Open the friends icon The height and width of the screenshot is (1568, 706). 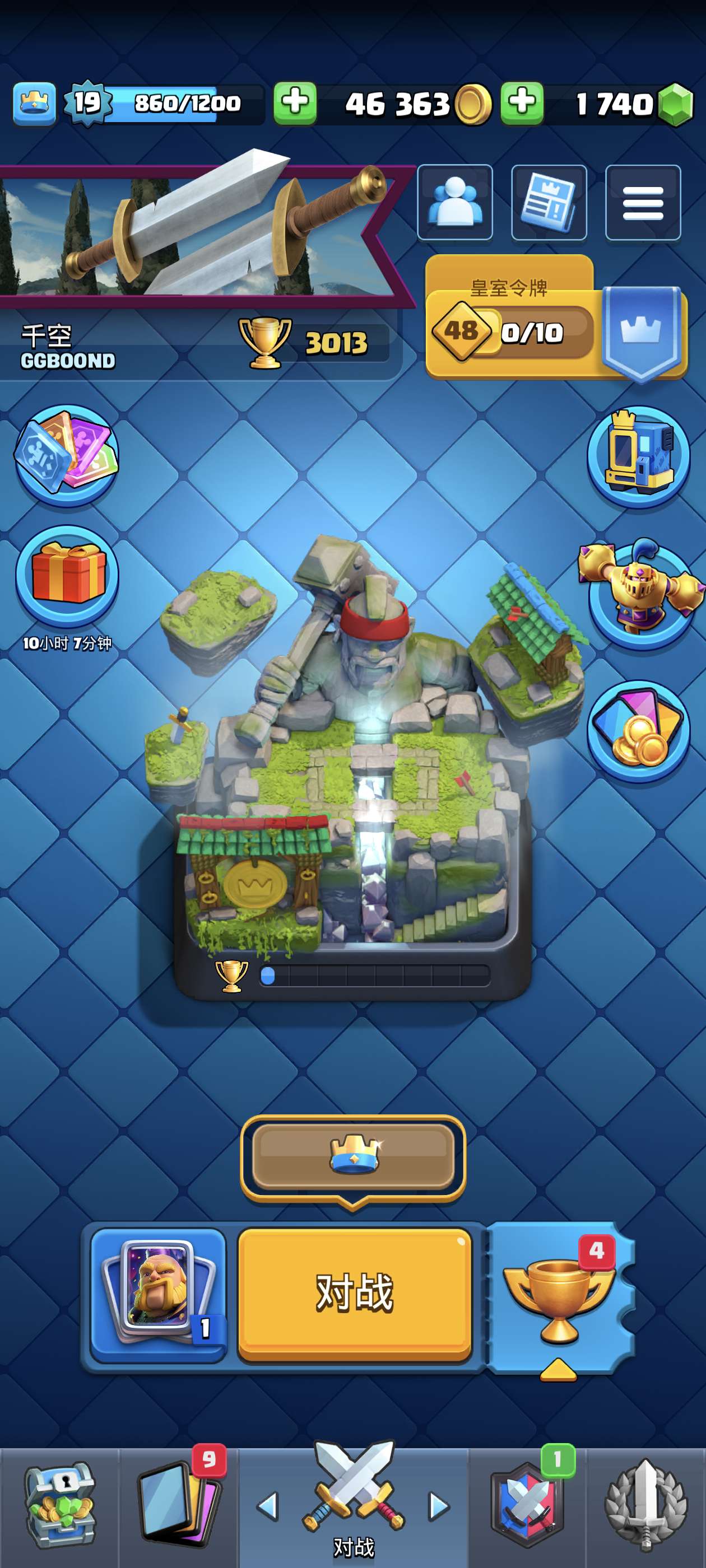click(454, 202)
